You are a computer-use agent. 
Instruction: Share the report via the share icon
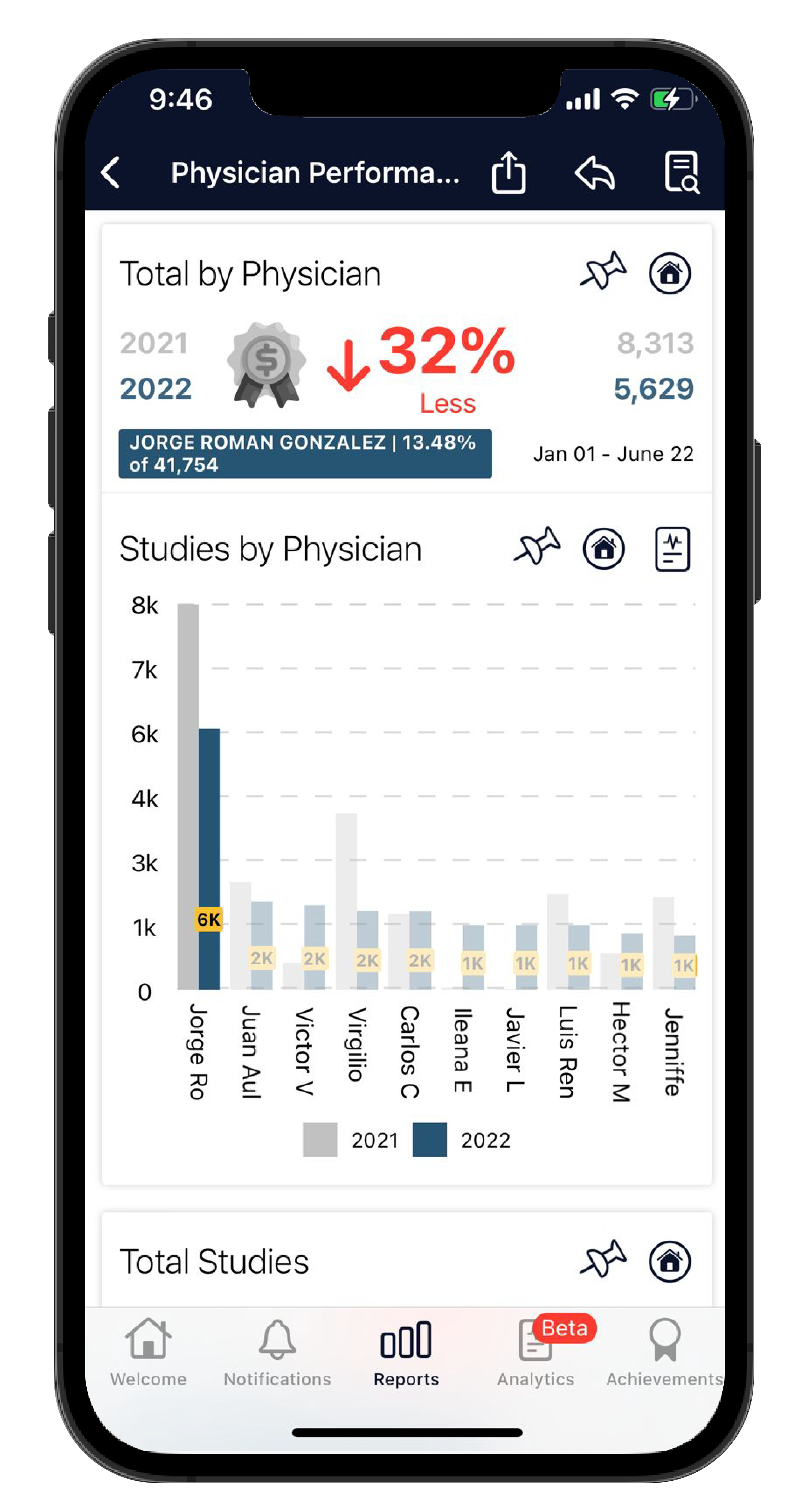(508, 172)
